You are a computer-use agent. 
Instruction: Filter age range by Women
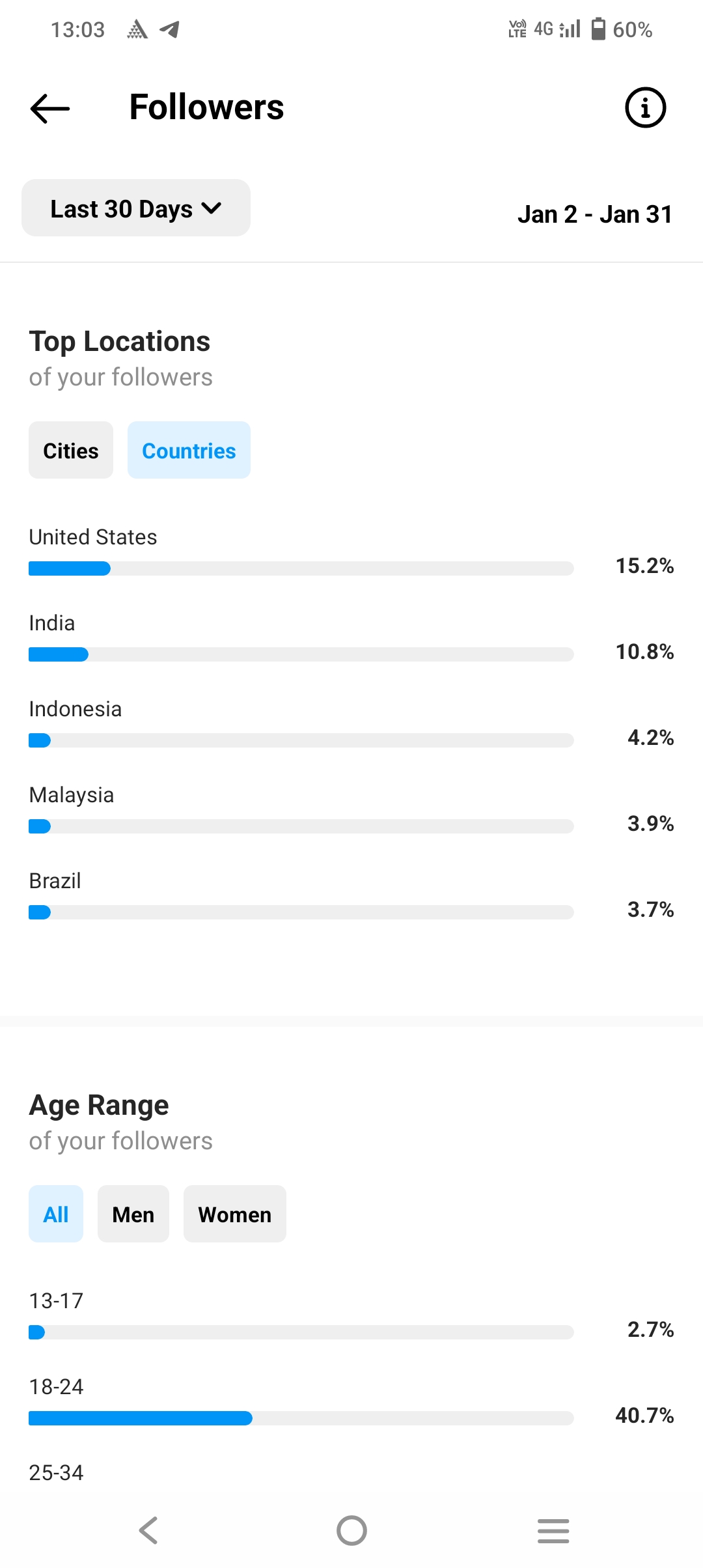235,1214
